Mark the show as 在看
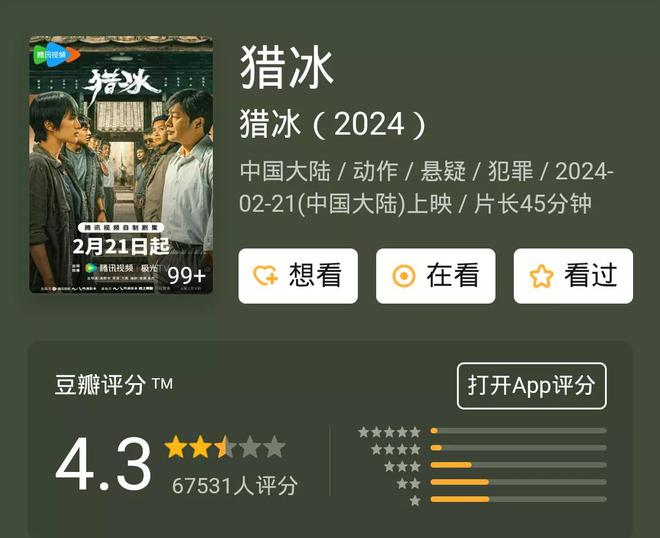This screenshot has height=538, width=660. 435,276
